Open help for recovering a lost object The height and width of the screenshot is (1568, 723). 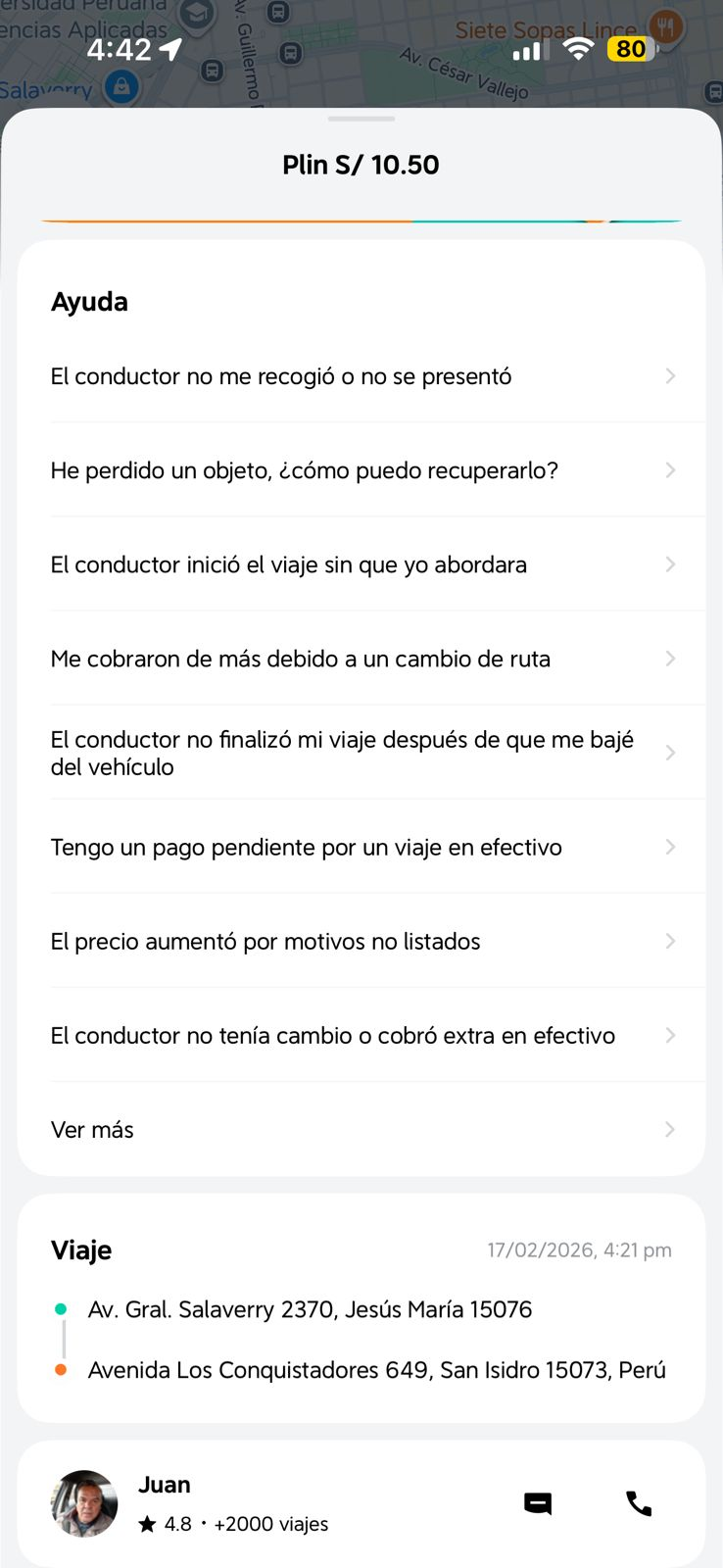[x=361, y=470]
